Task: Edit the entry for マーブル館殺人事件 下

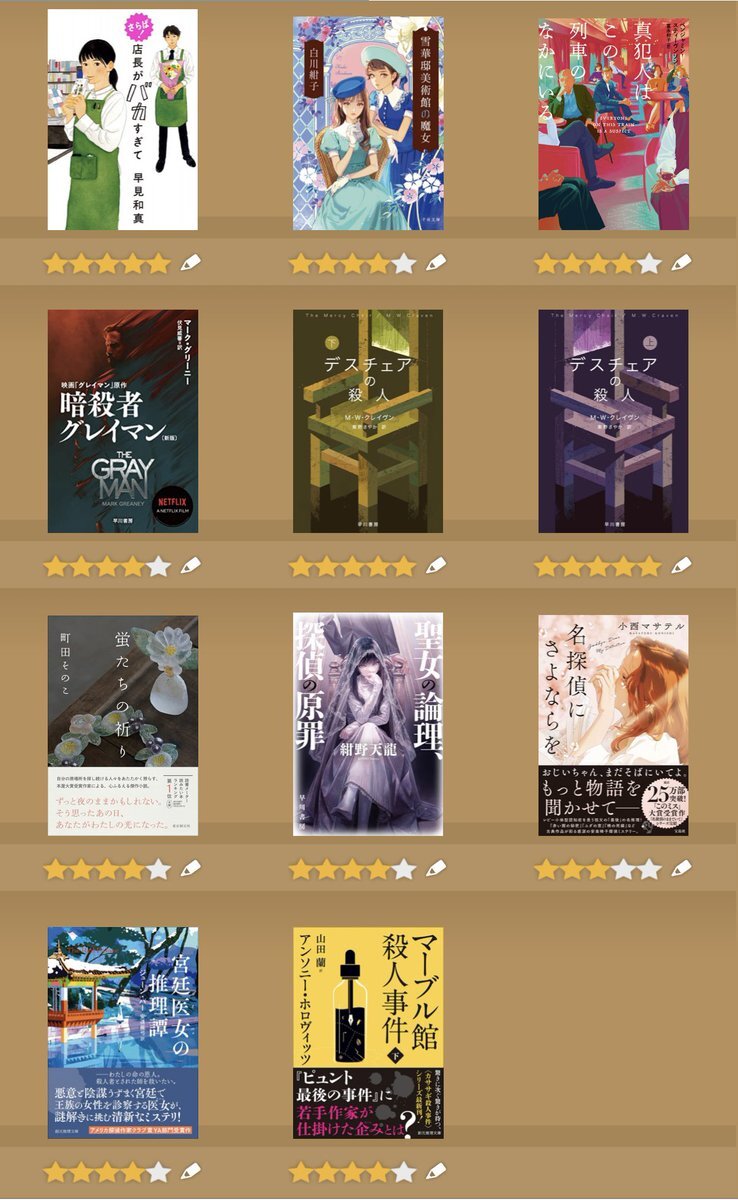Action: (x=436, y=1171)
